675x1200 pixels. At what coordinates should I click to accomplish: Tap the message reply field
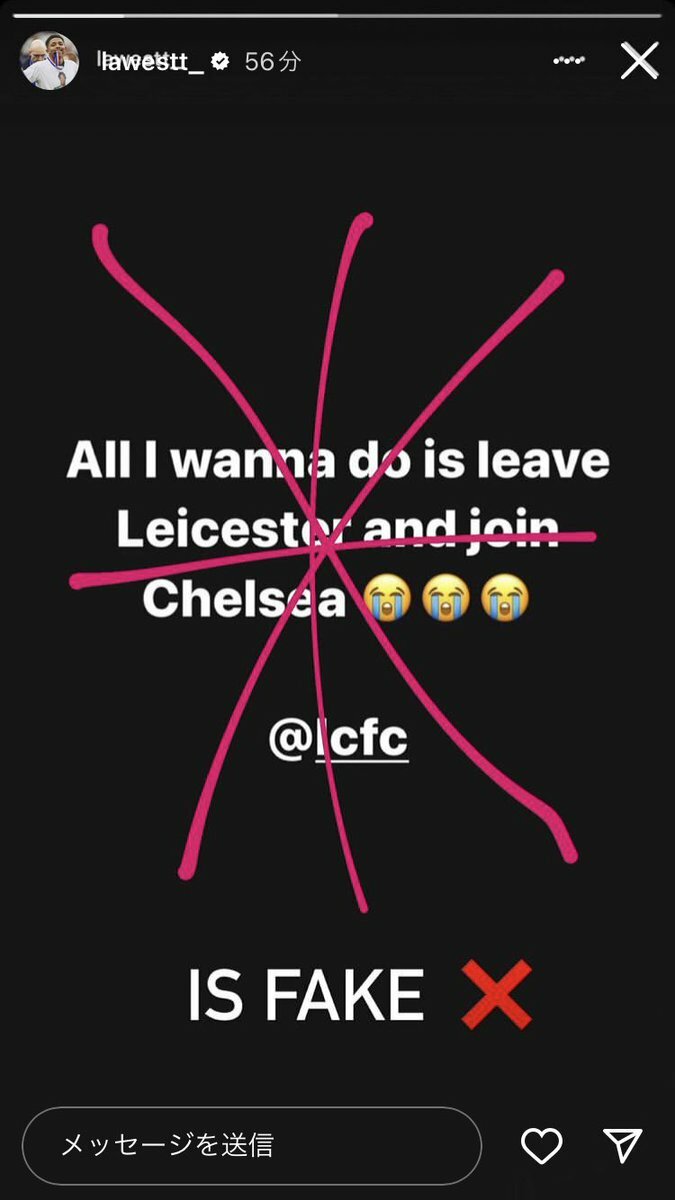pyautogui.click(x=252, y=1145)
